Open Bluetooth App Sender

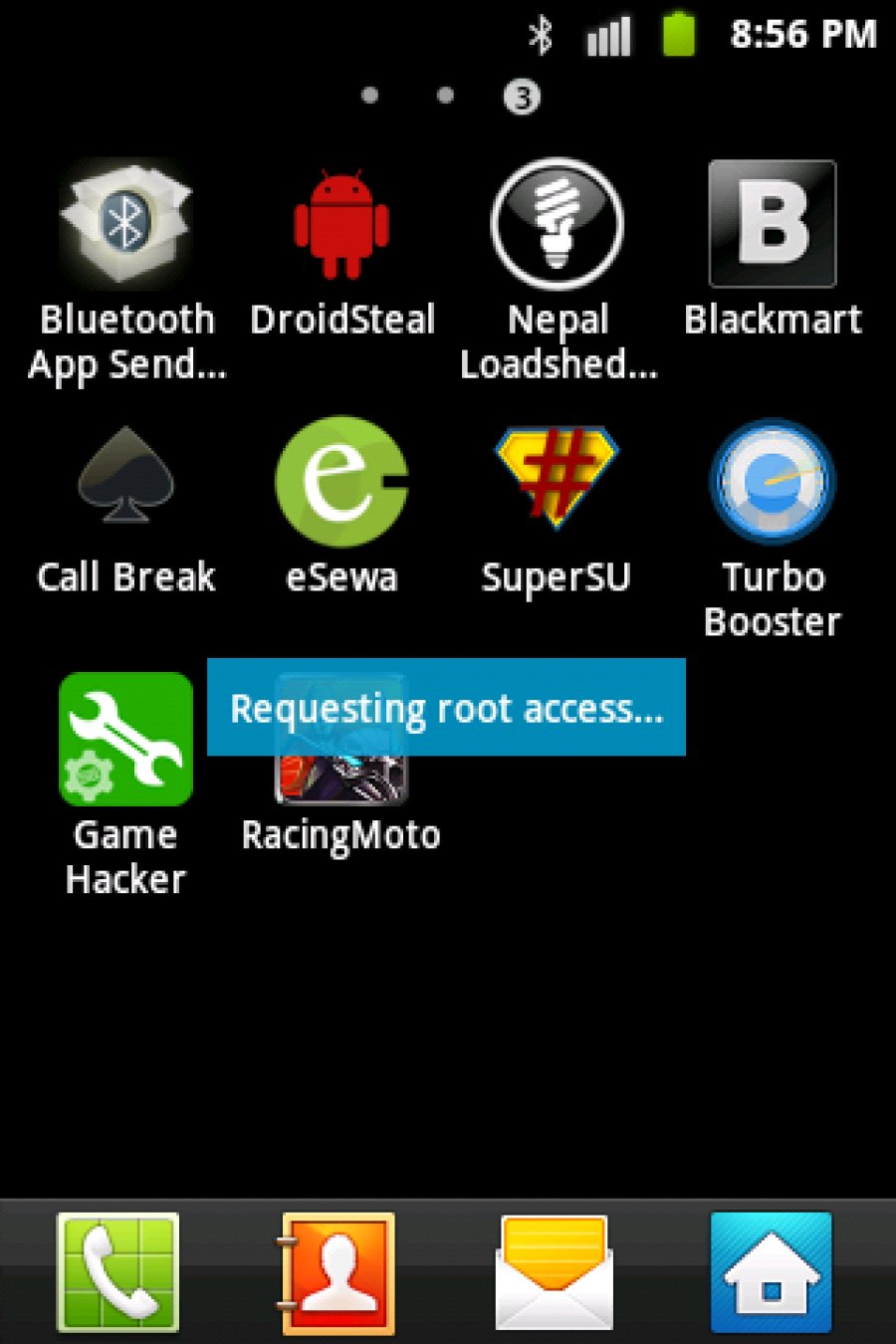coord(125,227)
